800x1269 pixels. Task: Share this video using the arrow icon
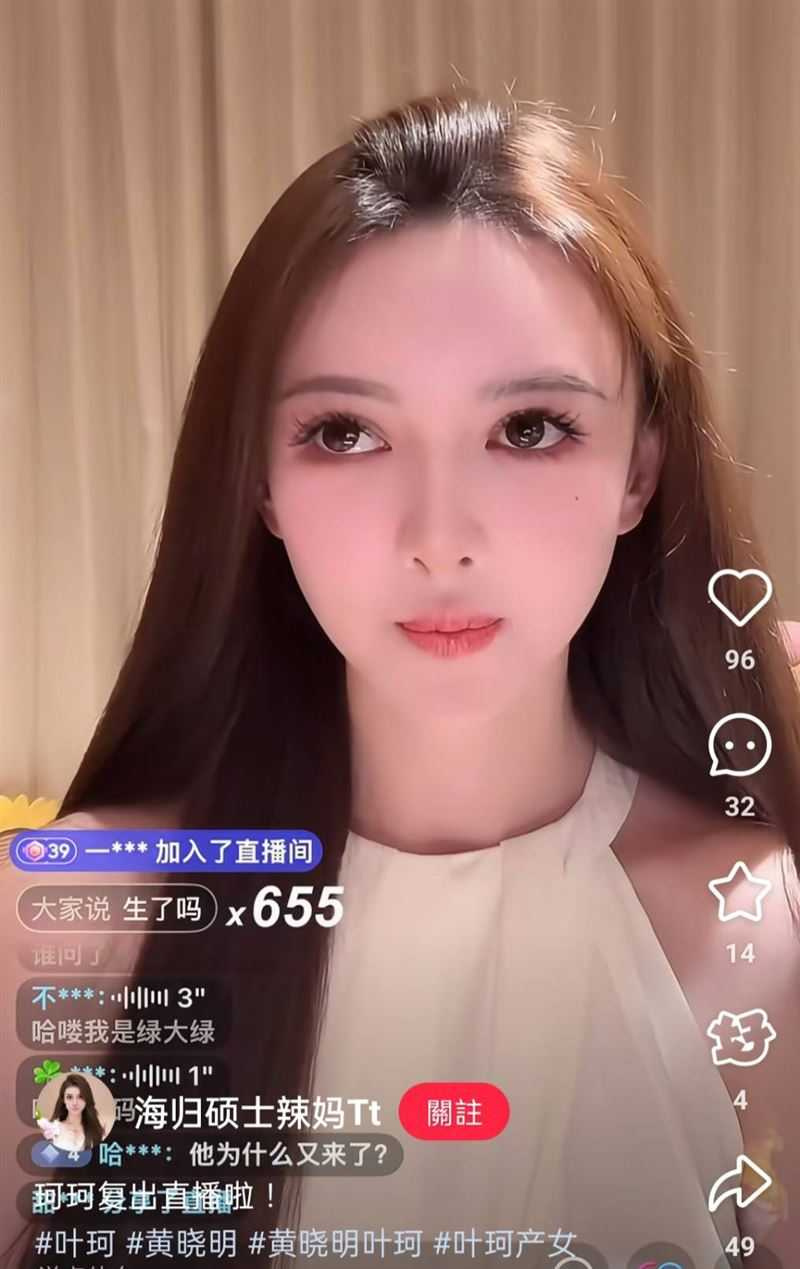pos(739,1185)
